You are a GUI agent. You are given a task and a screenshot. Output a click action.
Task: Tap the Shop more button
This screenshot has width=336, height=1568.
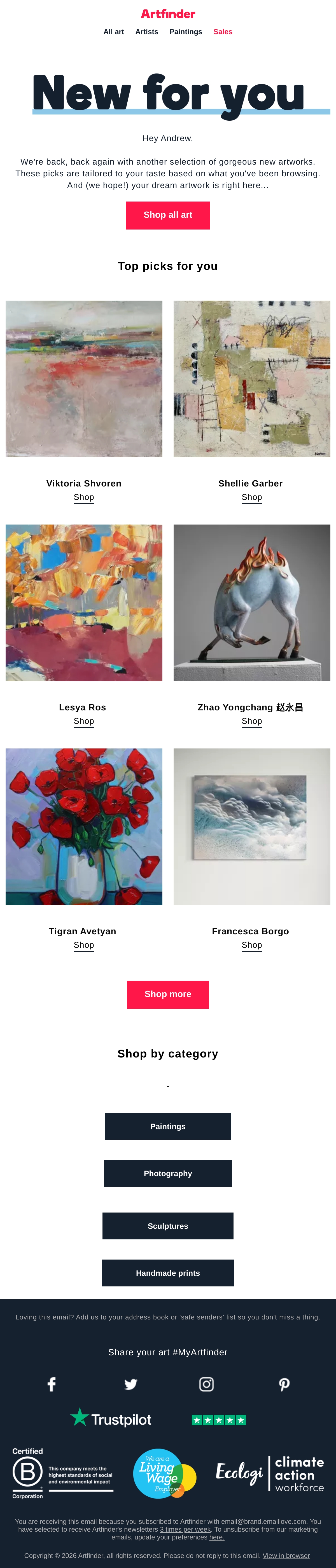click(168, 994)
